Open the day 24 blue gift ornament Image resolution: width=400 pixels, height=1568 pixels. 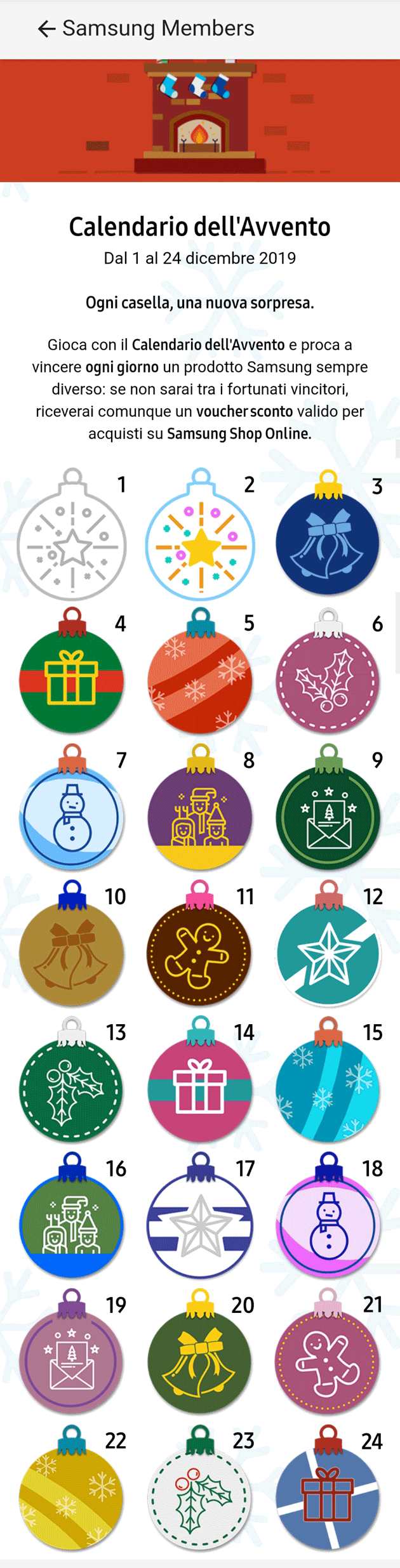pos(328,1498)
